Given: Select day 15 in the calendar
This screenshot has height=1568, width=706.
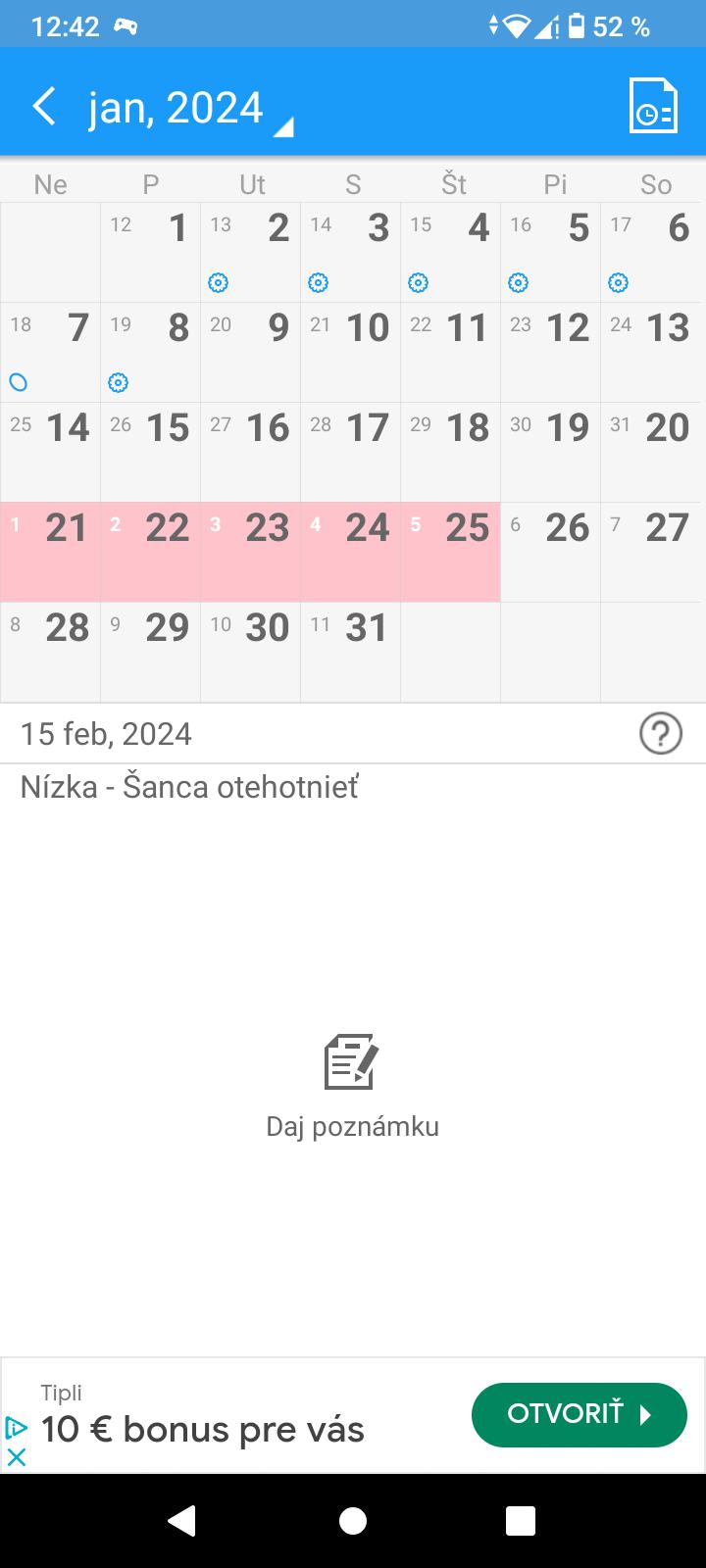Looking at the screenshot, I should point(151,453).
